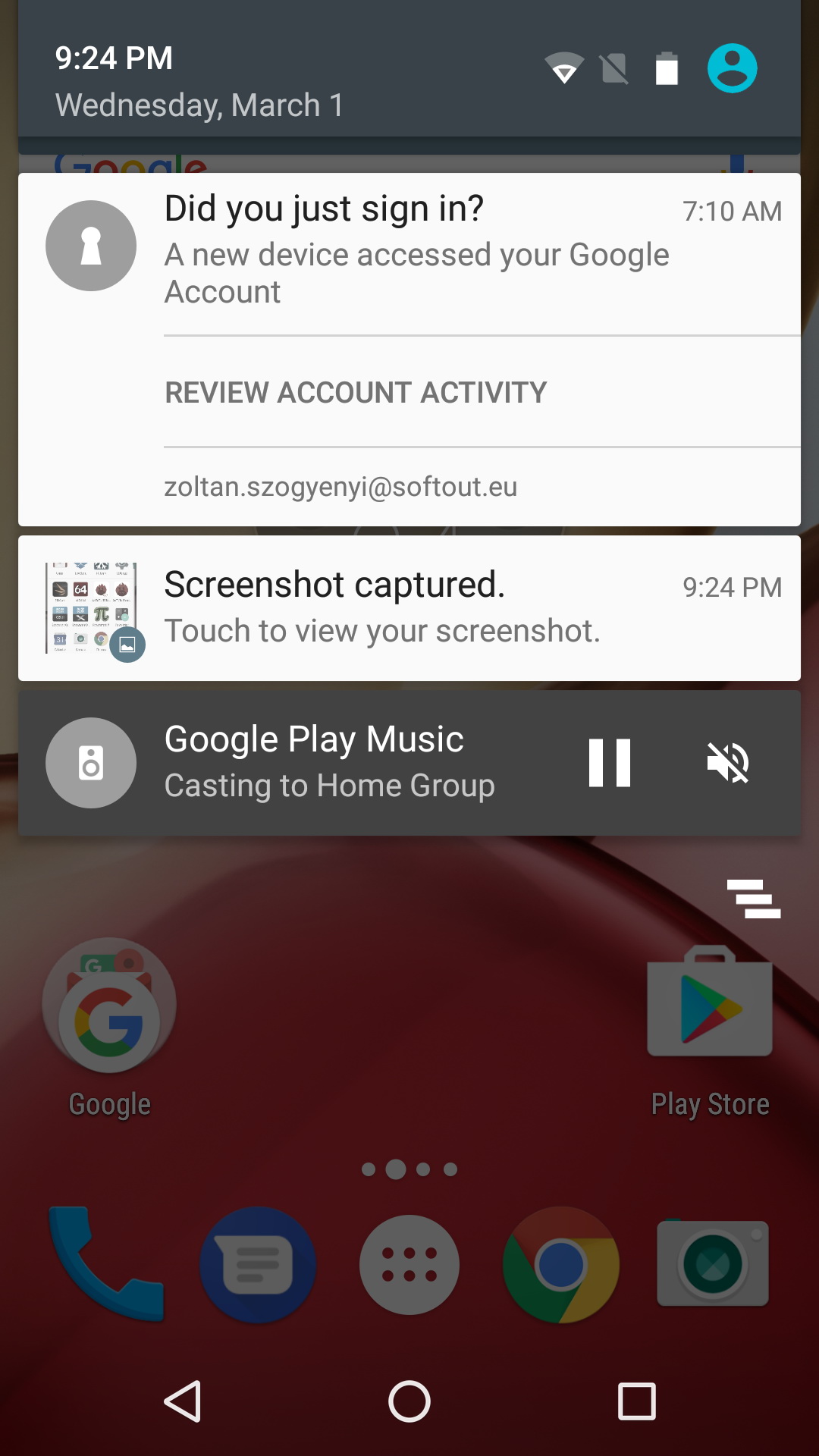Open the app drawer

coord(409,1264)
